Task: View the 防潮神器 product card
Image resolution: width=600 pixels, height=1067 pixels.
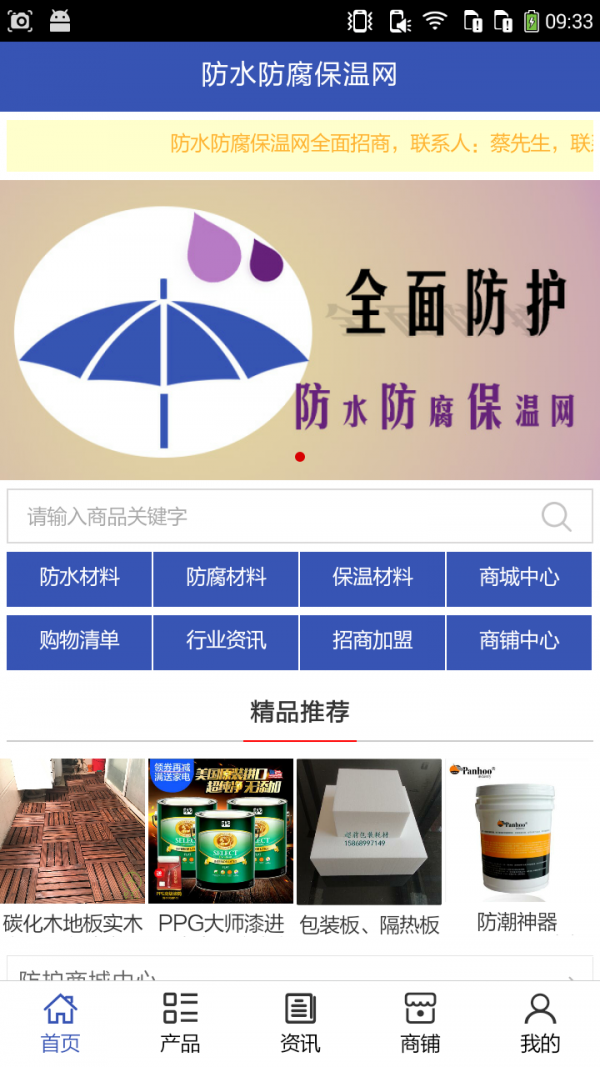Action: pos(517,845)
